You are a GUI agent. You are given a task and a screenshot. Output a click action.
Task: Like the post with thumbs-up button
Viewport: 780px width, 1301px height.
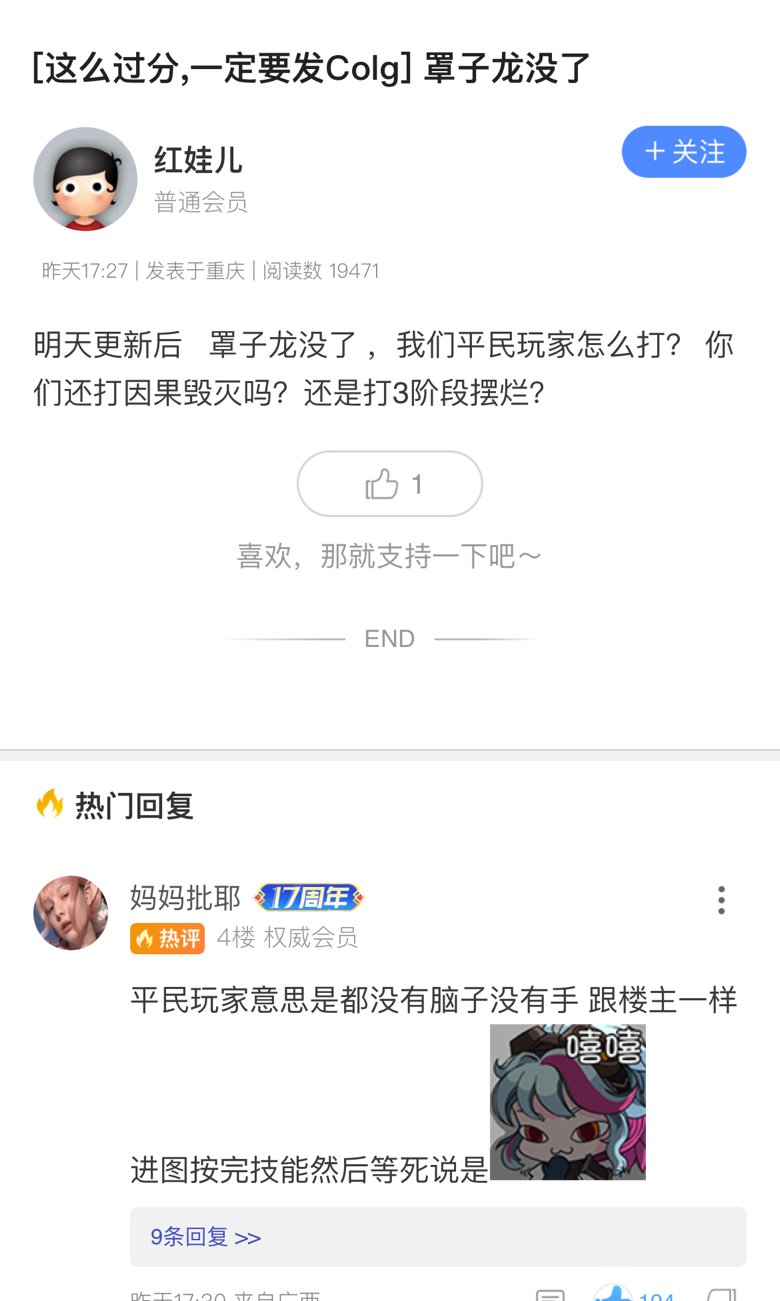390,484
